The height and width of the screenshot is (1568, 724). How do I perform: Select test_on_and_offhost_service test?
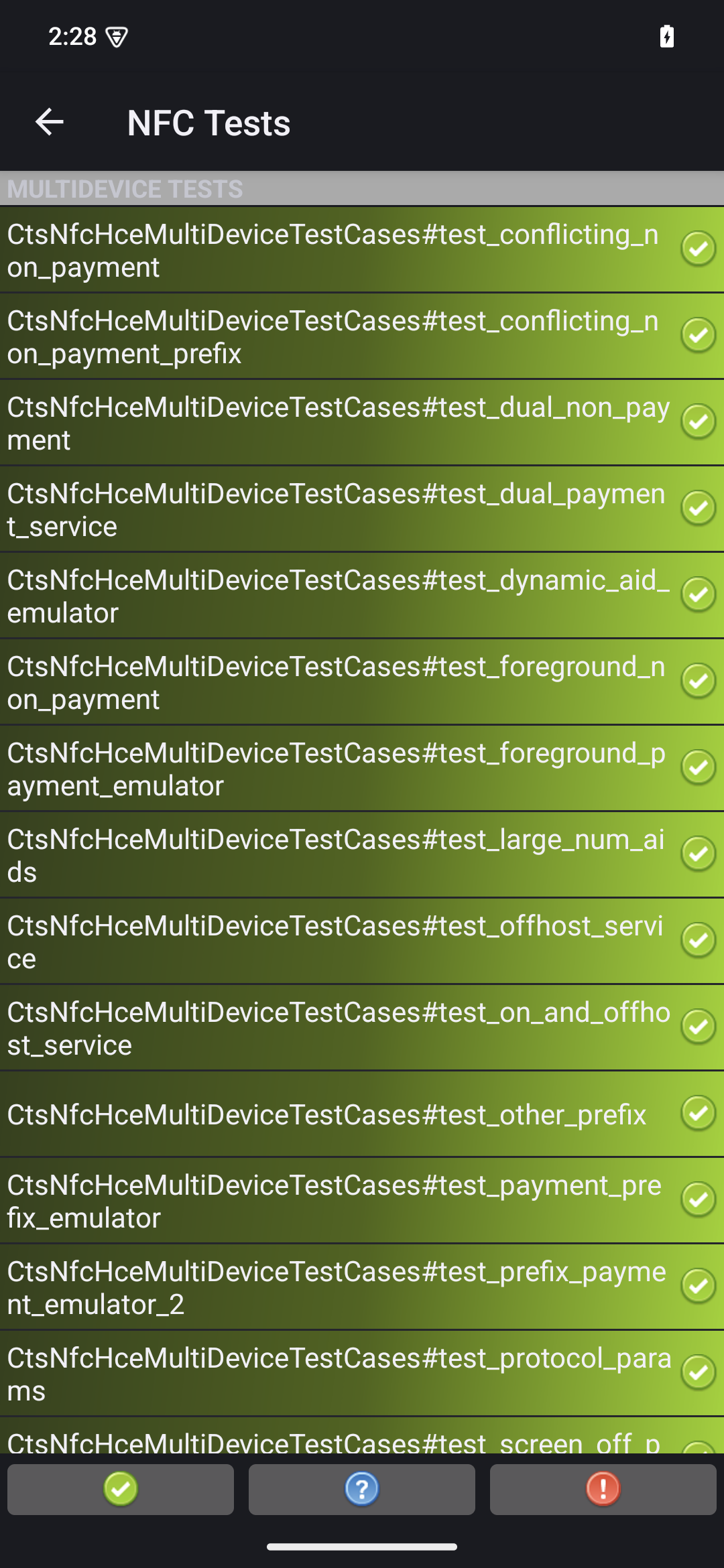point(335,1028)
